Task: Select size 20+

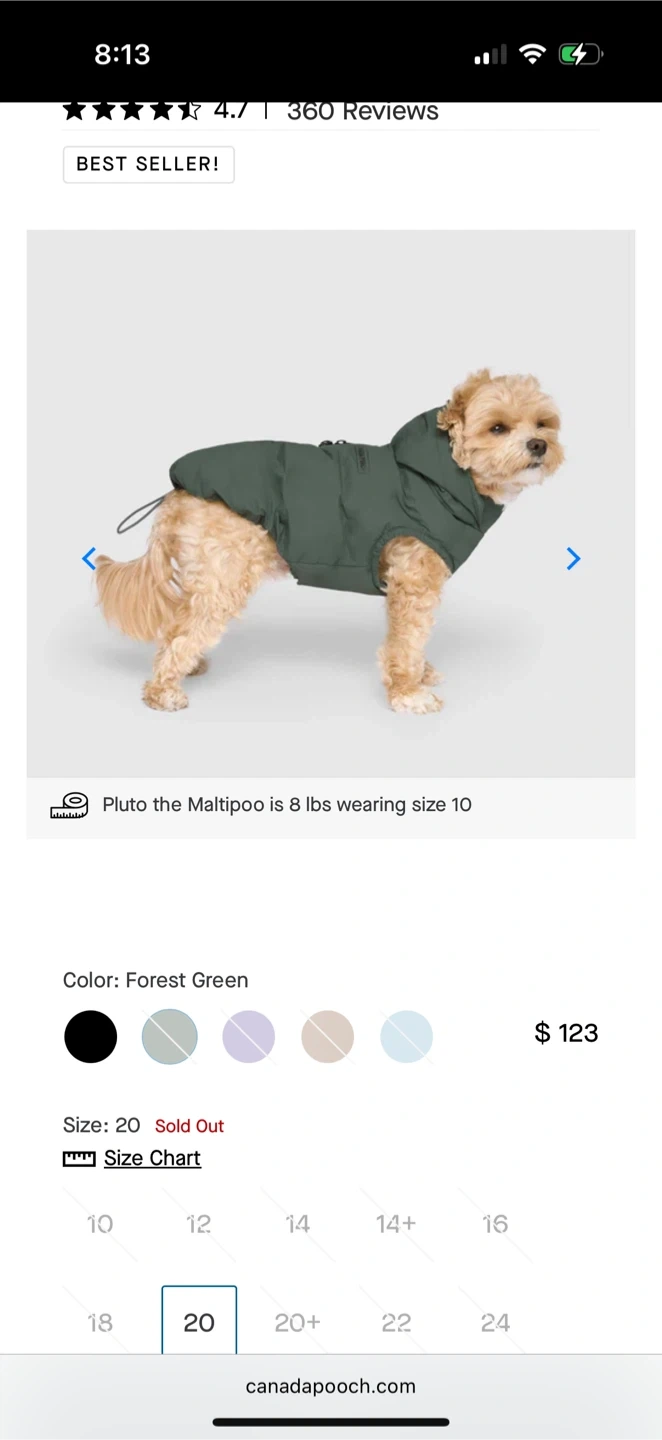Action: click(297, 1322)
